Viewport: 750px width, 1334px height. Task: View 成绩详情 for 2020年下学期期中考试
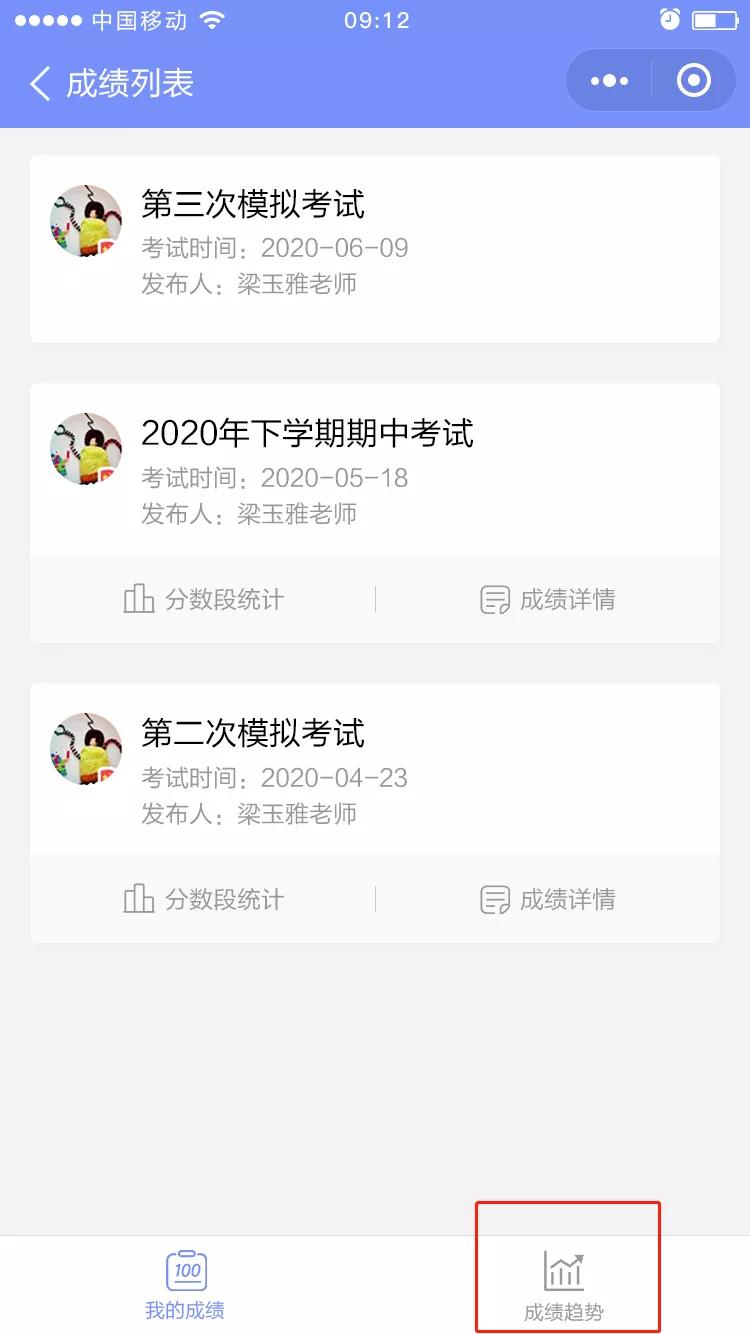pos(547,600)
